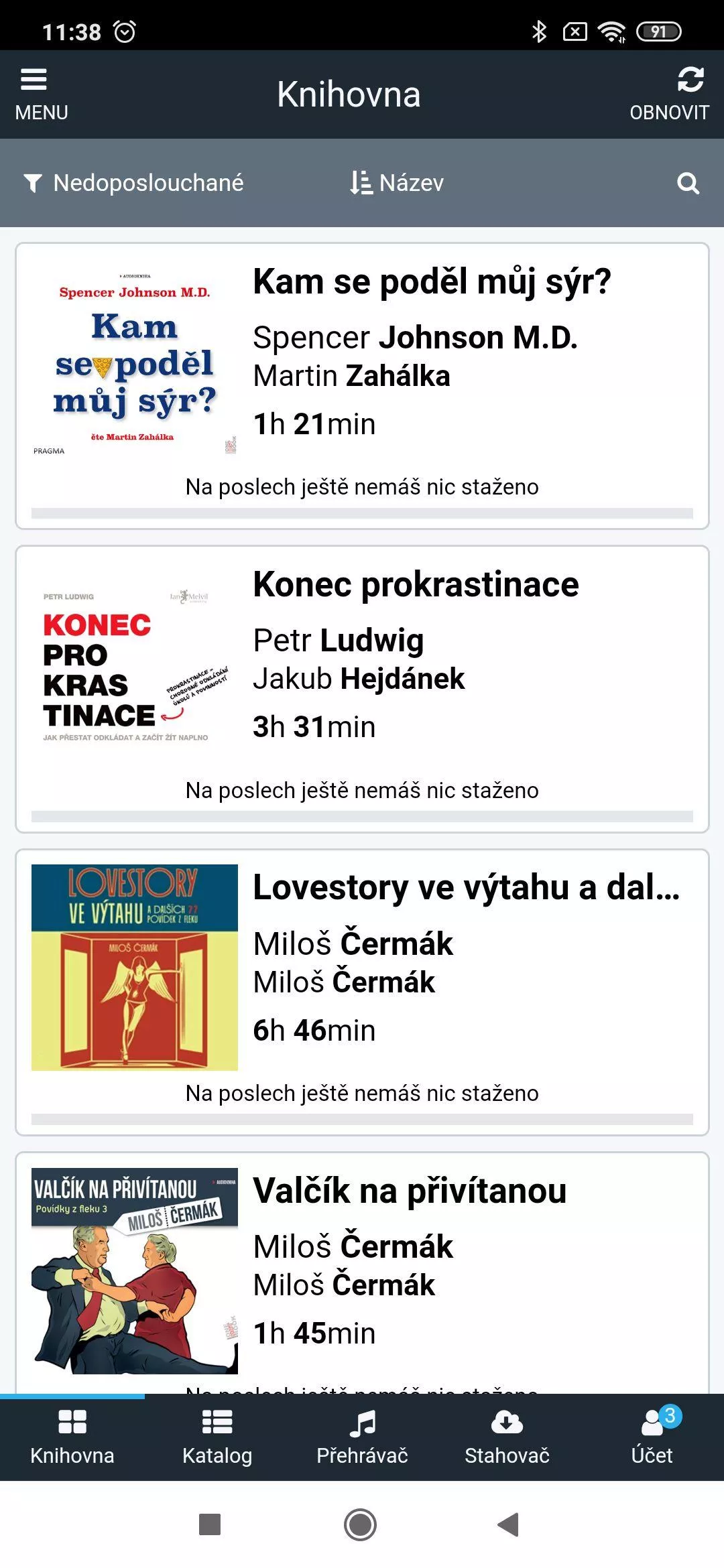The height and width of the screenshot is (1568, 724).
Task: Tap the system back button
Action: [509, 1524]
